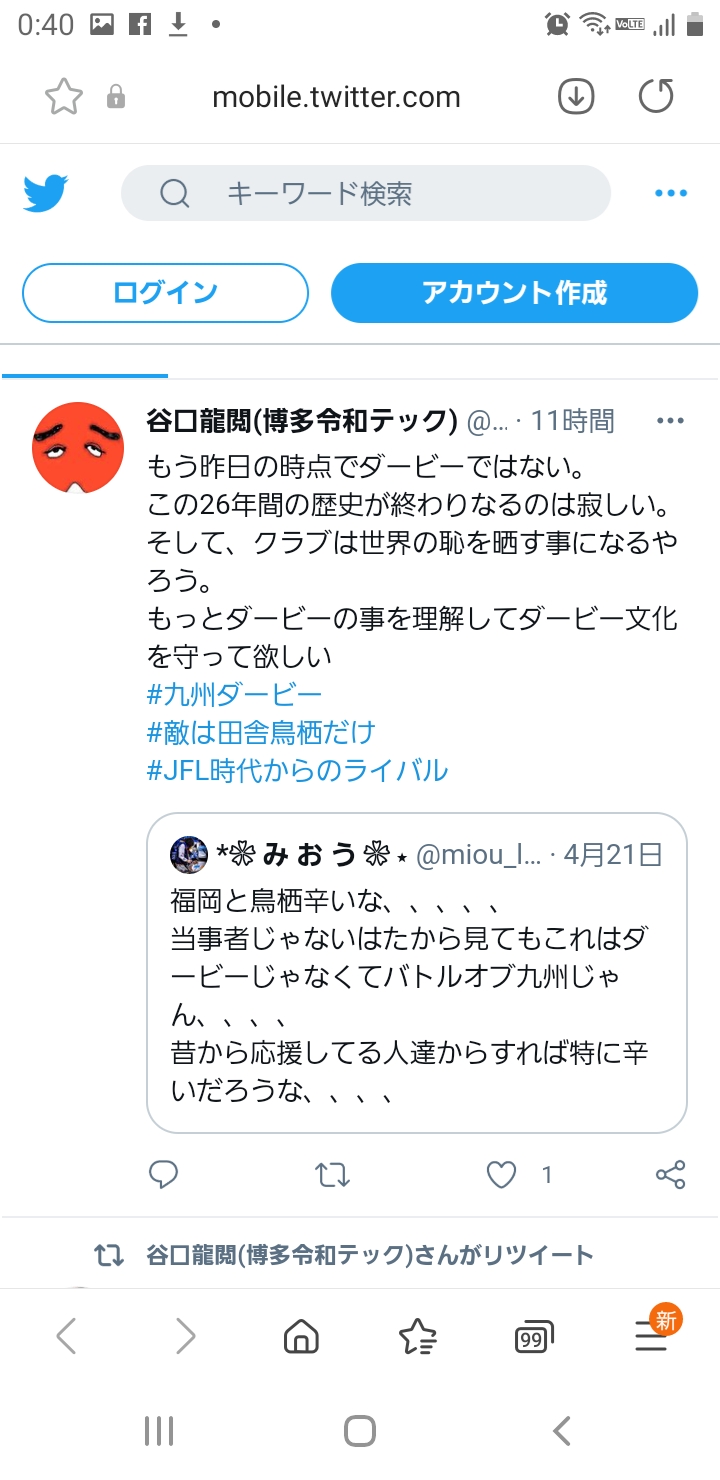Screen dimensions: 720x1480
Task: Open the キーワード検索 search field
Action: (365, 193)
